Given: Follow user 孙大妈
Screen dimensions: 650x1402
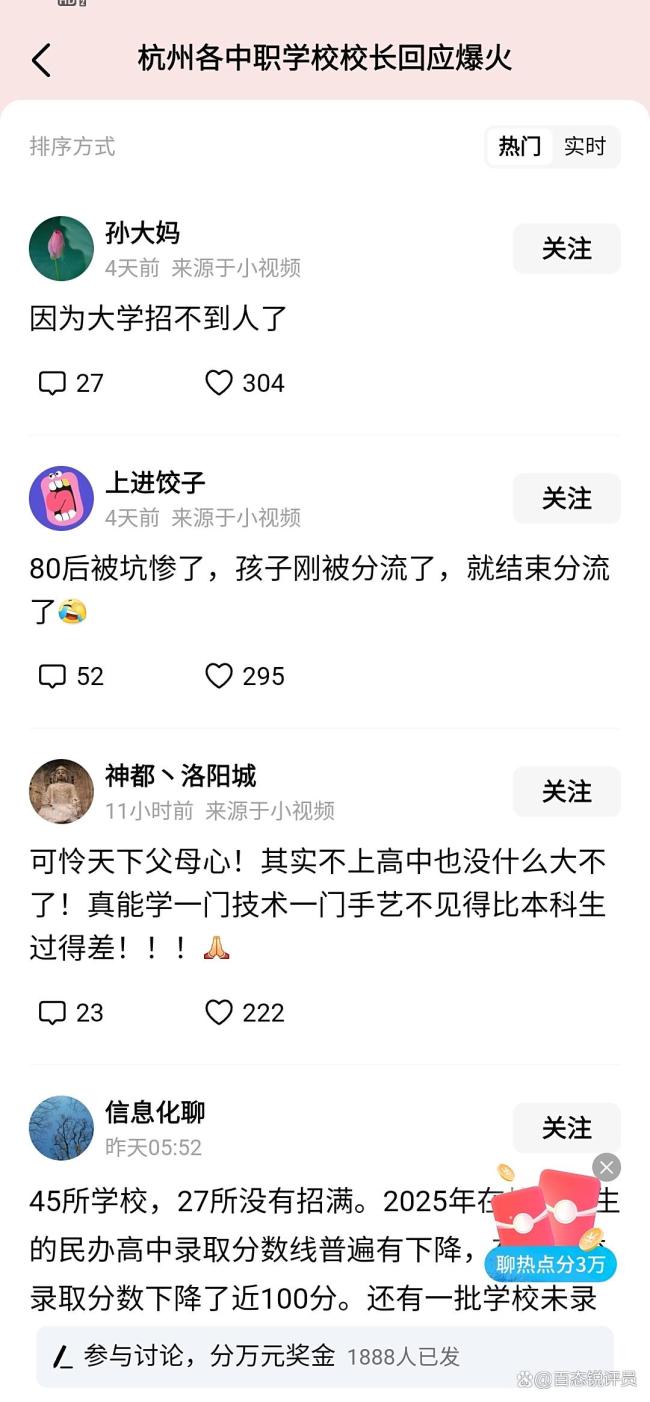Looking at the screenshot, I should click(566, 249).
